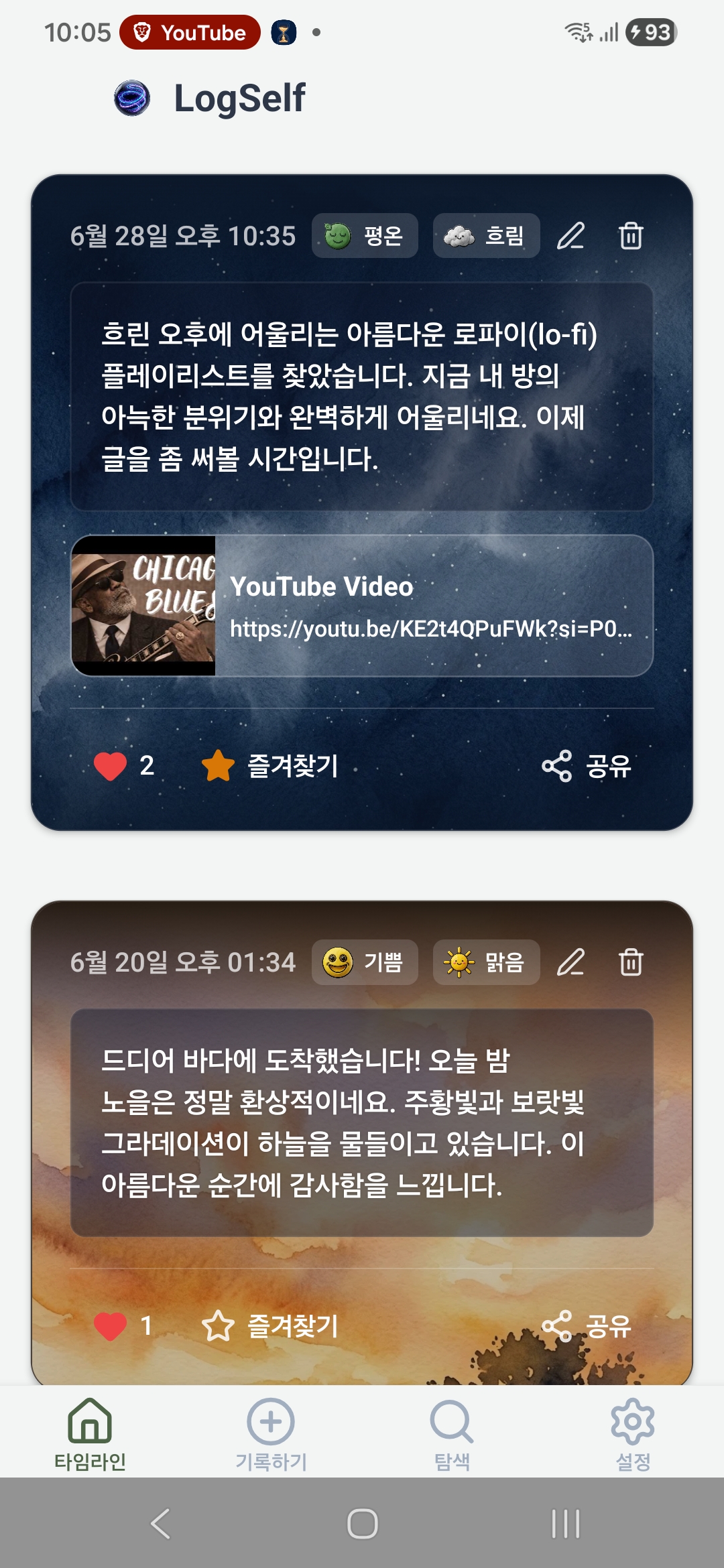Share the 6월 20일 entry via 공유
The height and width of the screenshot is (1568, 724).
click(x=587, y=1326)
